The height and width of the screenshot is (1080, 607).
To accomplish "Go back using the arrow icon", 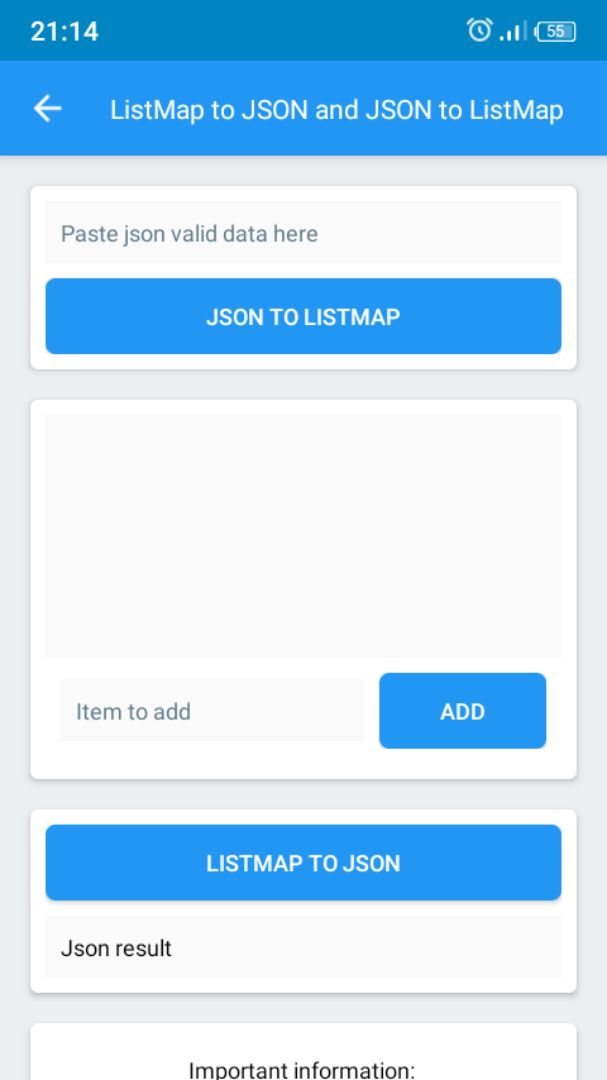I will click(48, 109).
